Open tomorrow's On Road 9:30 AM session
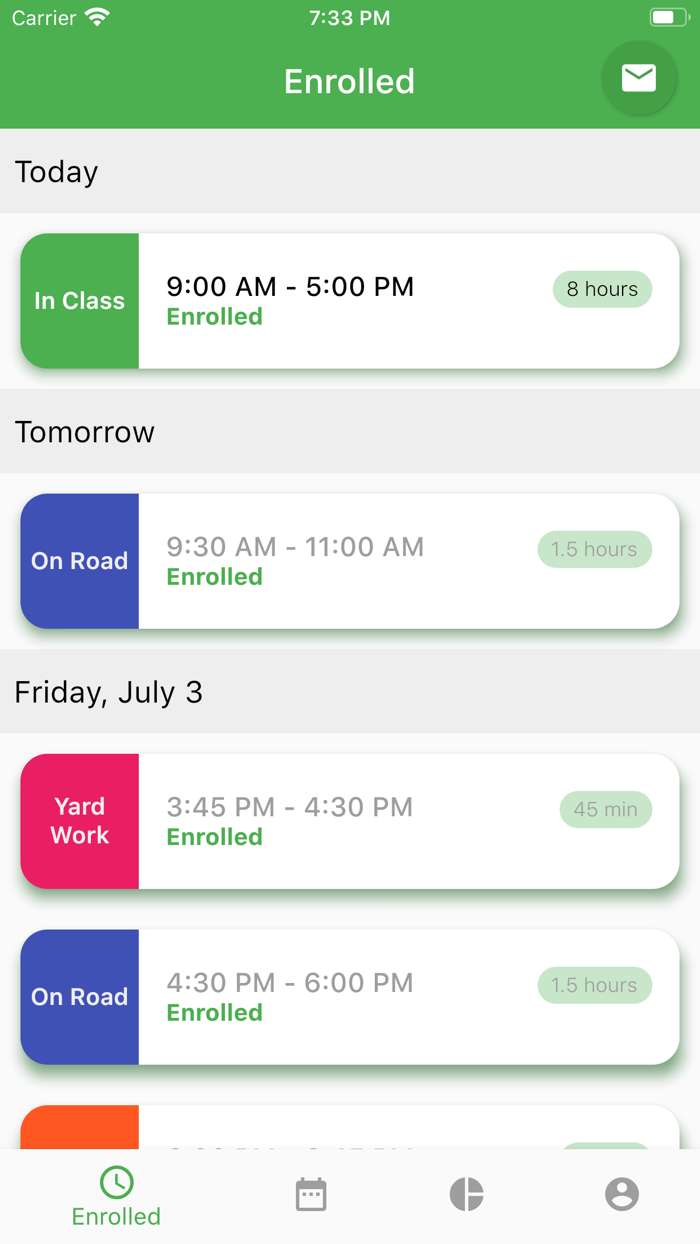700x1244 pixels. [350, 561]
